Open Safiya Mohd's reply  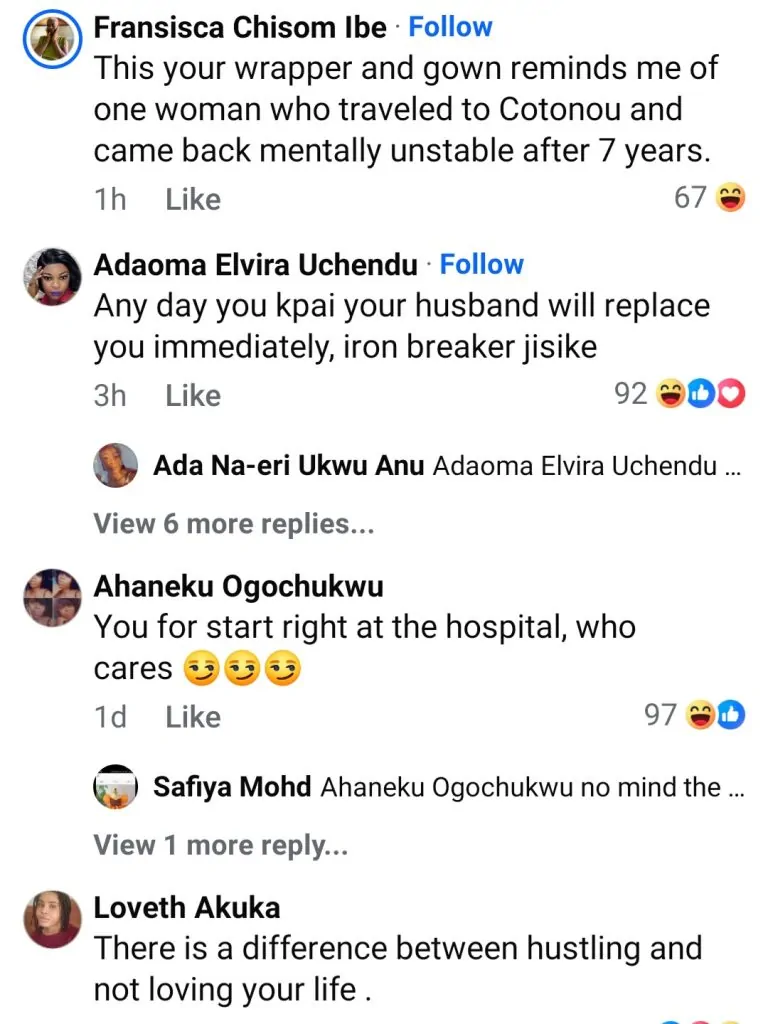click(446, 788)
